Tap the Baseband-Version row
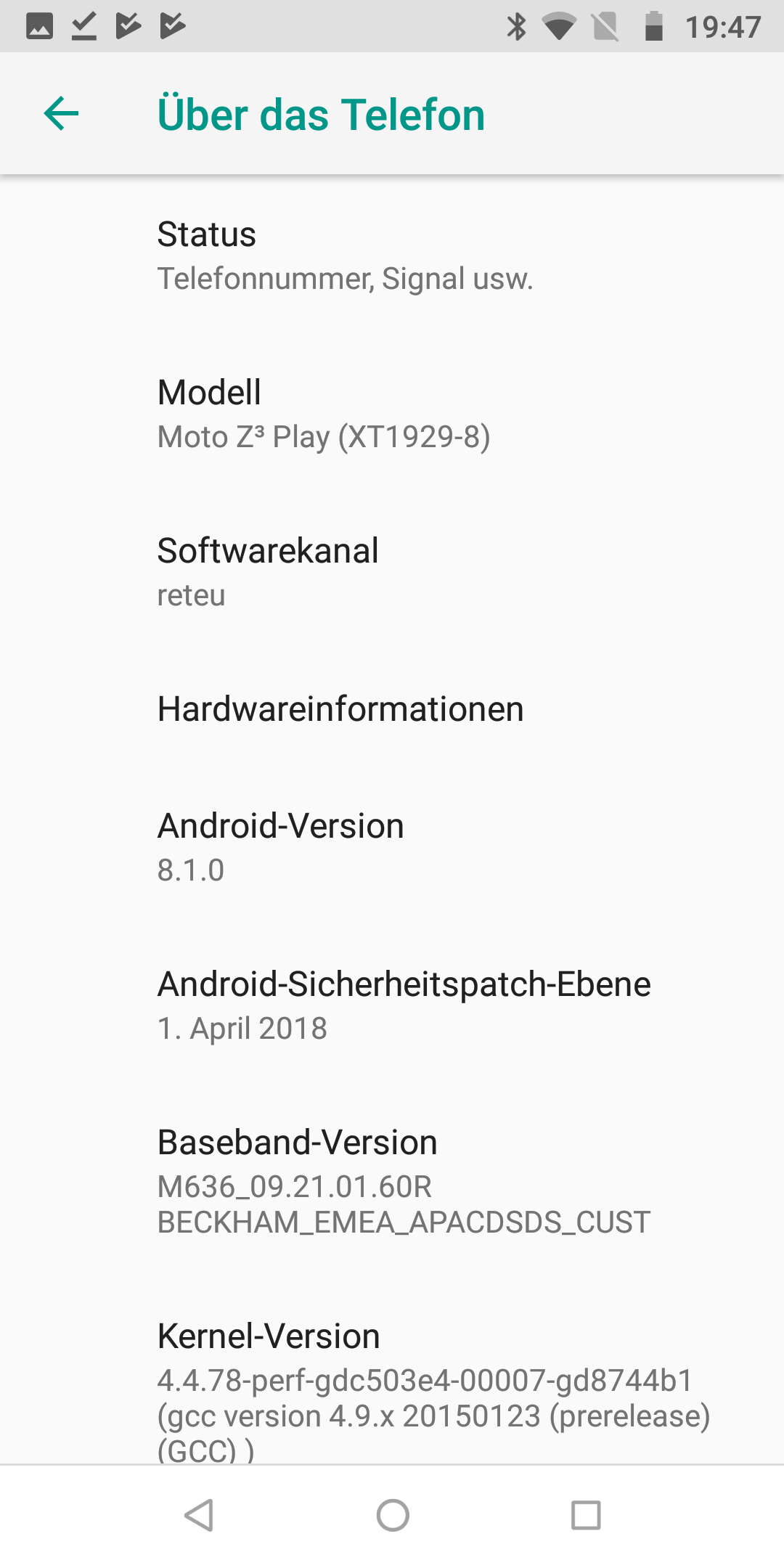Image resolution: width=784 pixels, height=1568 pixels. 392,1181
